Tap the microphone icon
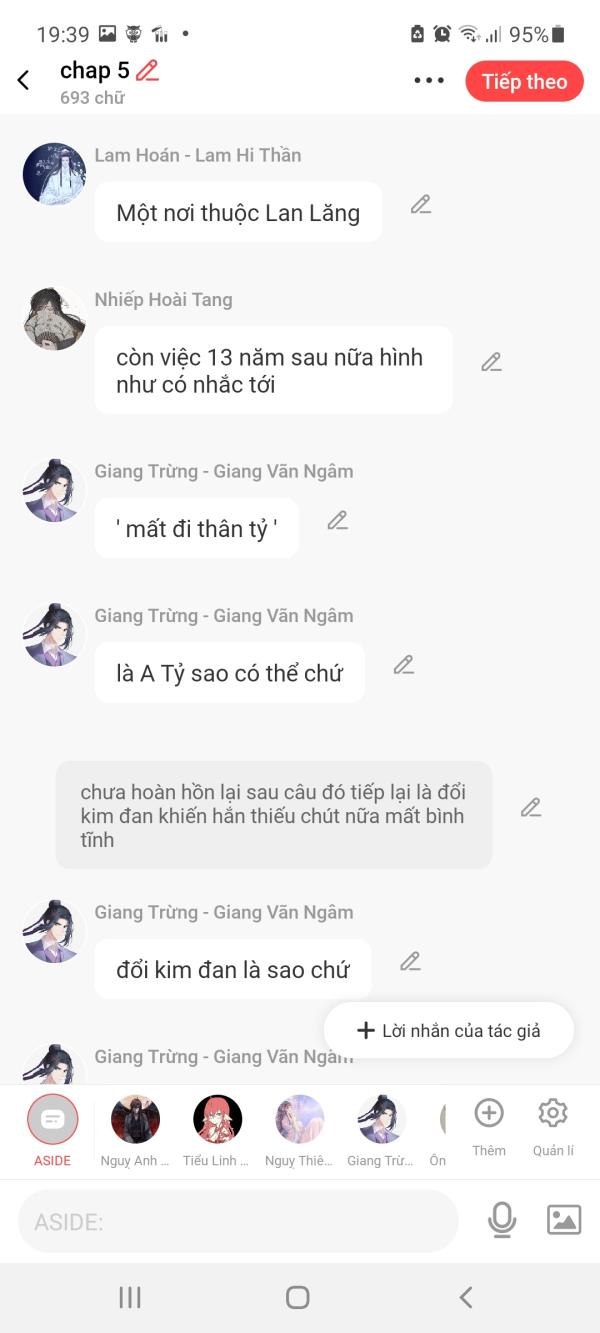The height and width of the screenshot is (1333, 600). point(502,1220)
